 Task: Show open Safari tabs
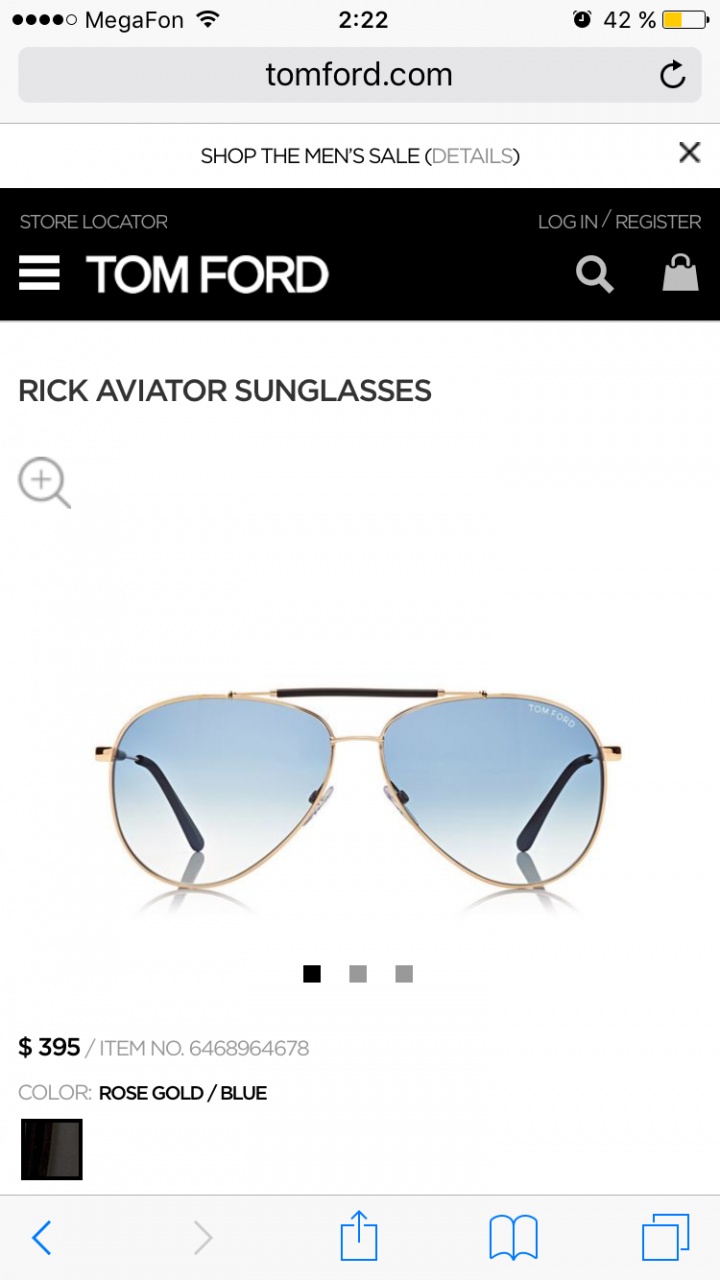click(x=665, y=1237)
